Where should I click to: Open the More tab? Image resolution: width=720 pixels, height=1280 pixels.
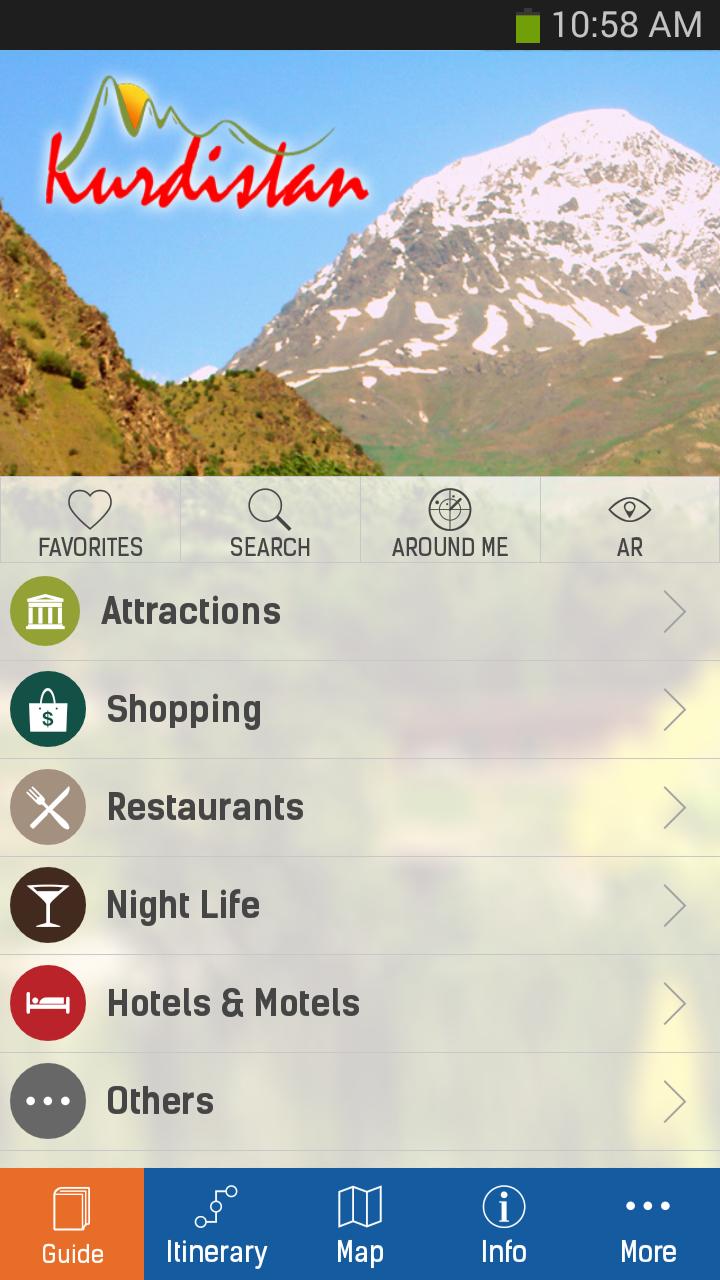648,1225
